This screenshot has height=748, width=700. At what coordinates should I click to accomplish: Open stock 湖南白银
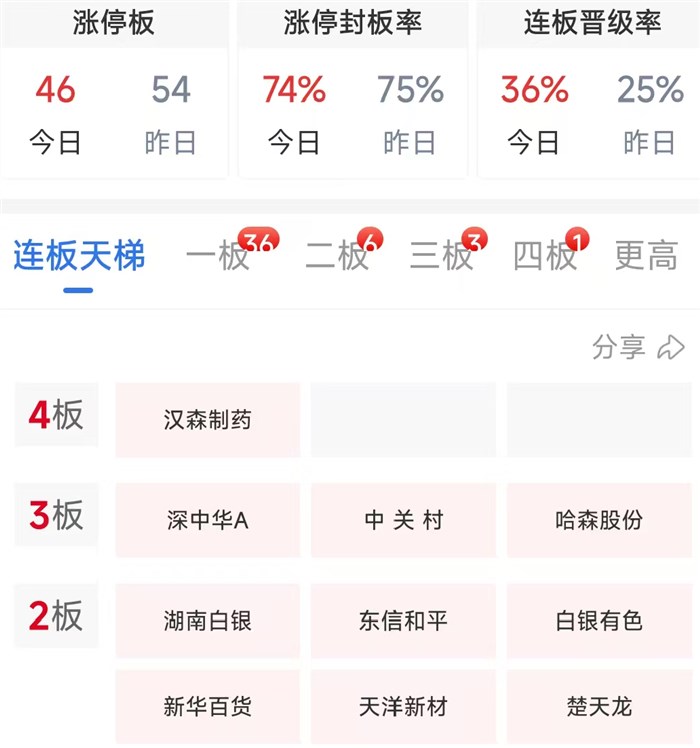pos(208,621)
